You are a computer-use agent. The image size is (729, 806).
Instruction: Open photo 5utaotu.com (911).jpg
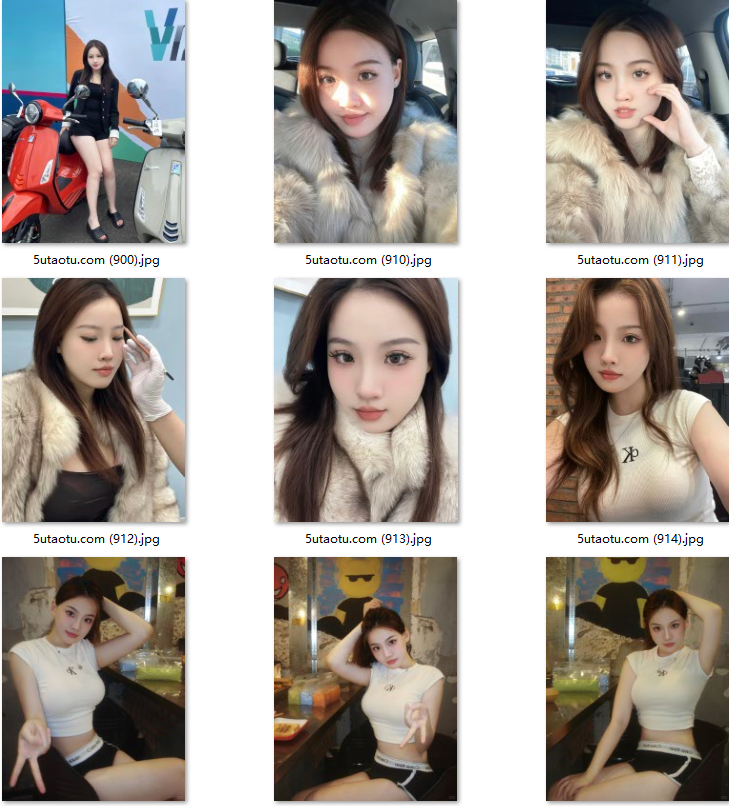click(637, 122)
